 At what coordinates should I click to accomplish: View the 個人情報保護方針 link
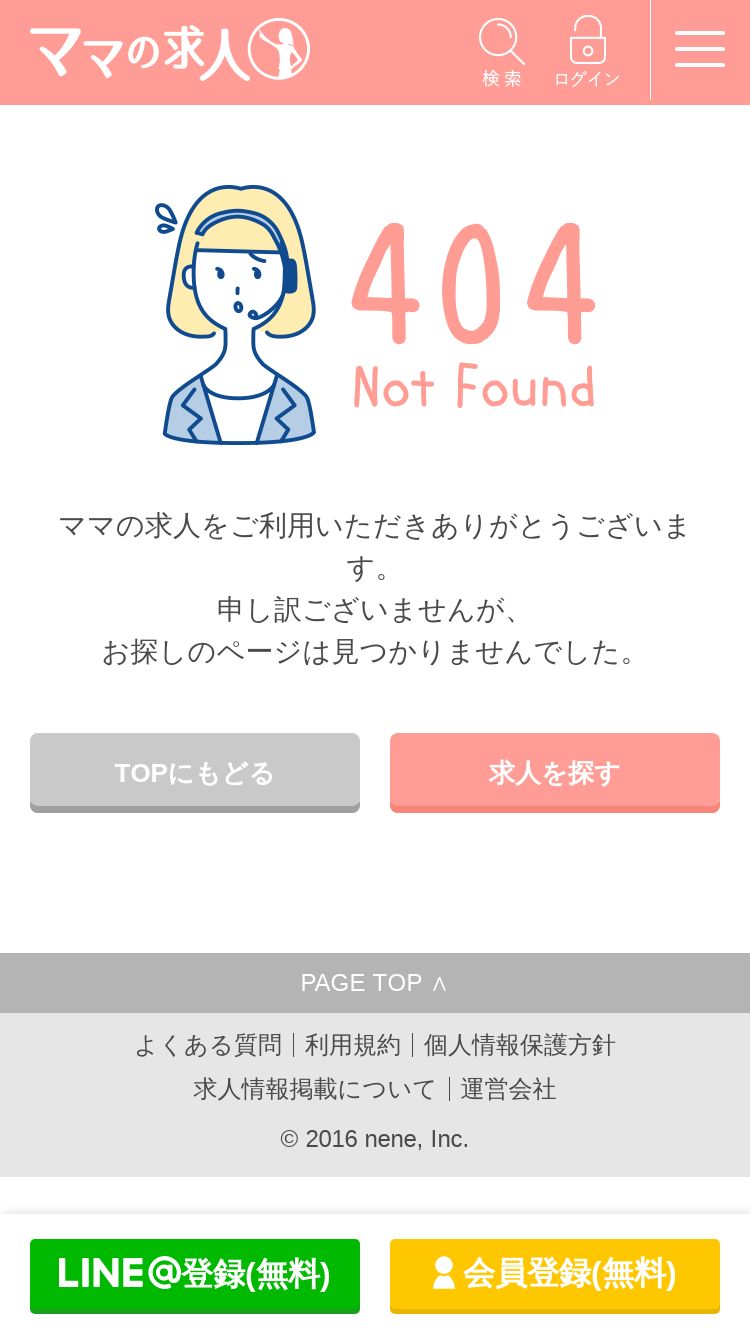pyautogui.click(x=519, y=1045)
